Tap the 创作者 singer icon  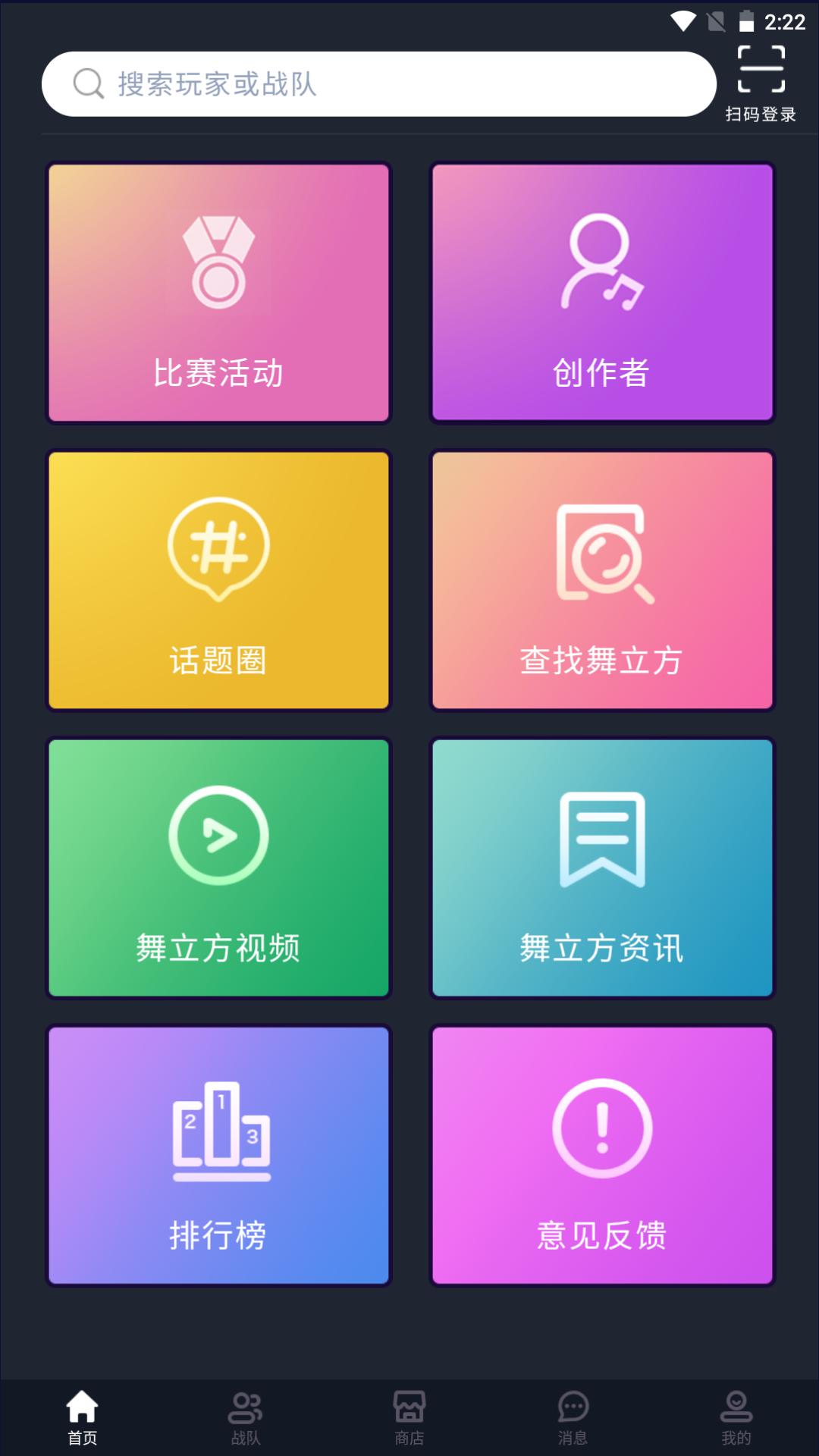pyautogui.click(x=602, y=262)
